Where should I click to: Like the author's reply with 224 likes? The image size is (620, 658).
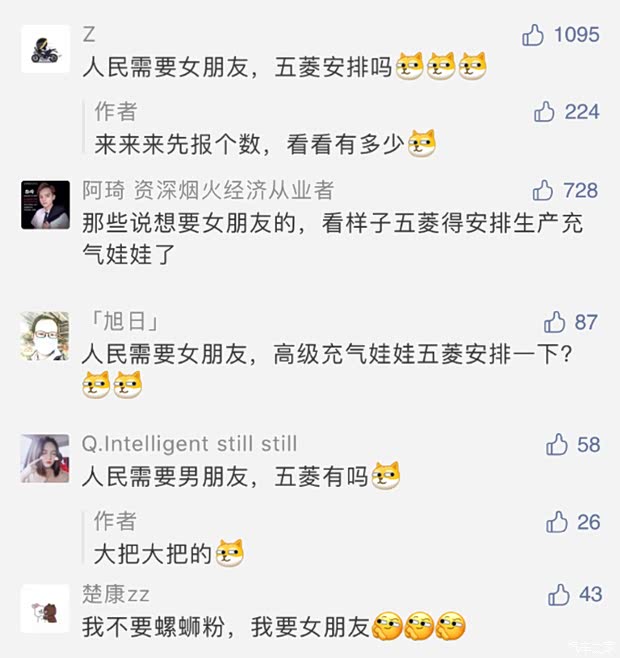click(544, 112)
